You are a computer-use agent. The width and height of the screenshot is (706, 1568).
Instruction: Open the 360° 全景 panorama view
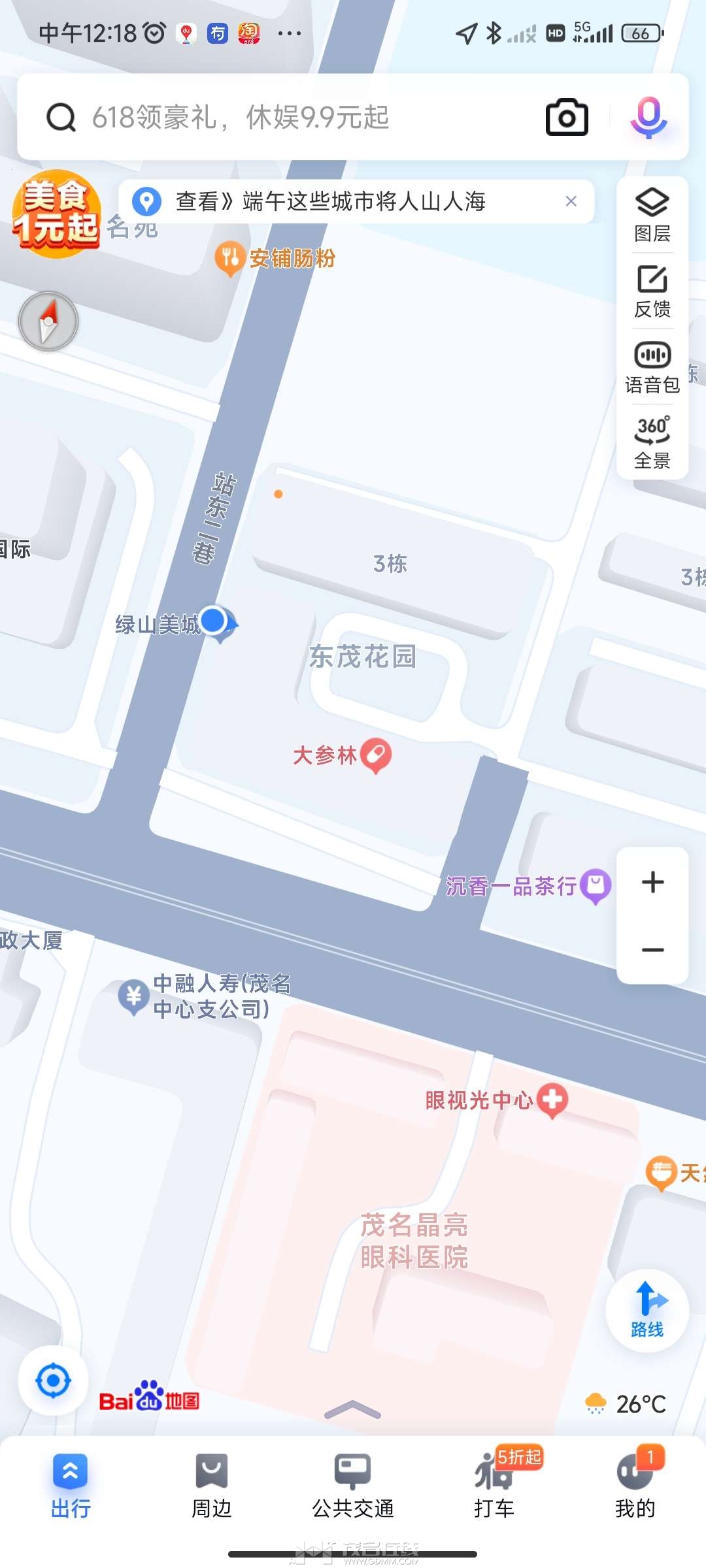click(652, 442)
